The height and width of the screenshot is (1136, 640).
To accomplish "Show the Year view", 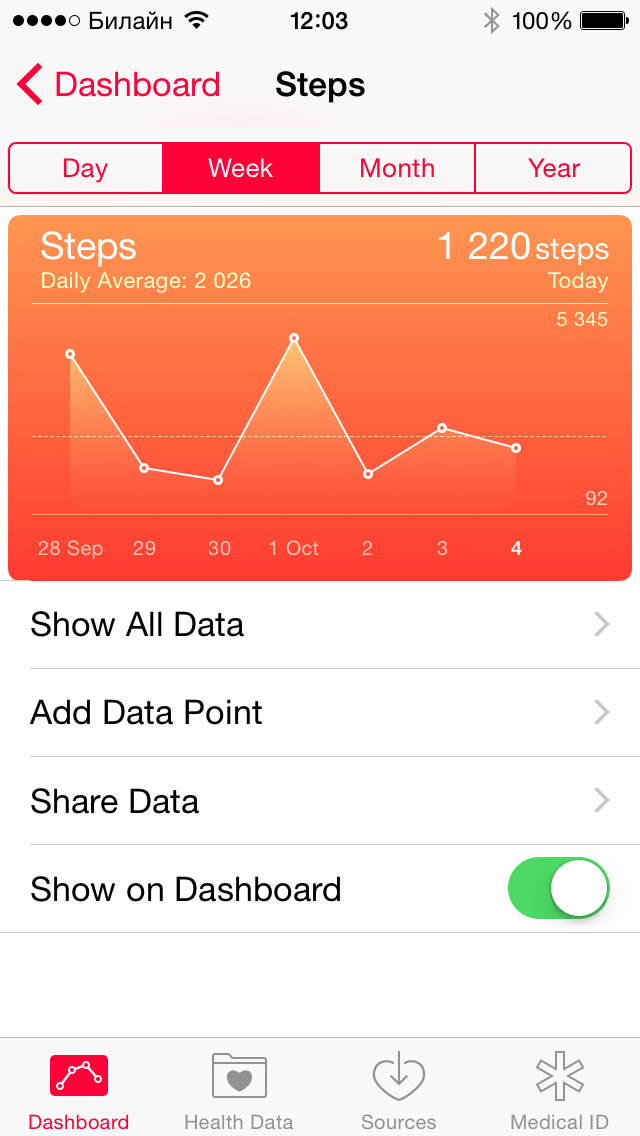I will pyautogui.click(x=554, y=168).
